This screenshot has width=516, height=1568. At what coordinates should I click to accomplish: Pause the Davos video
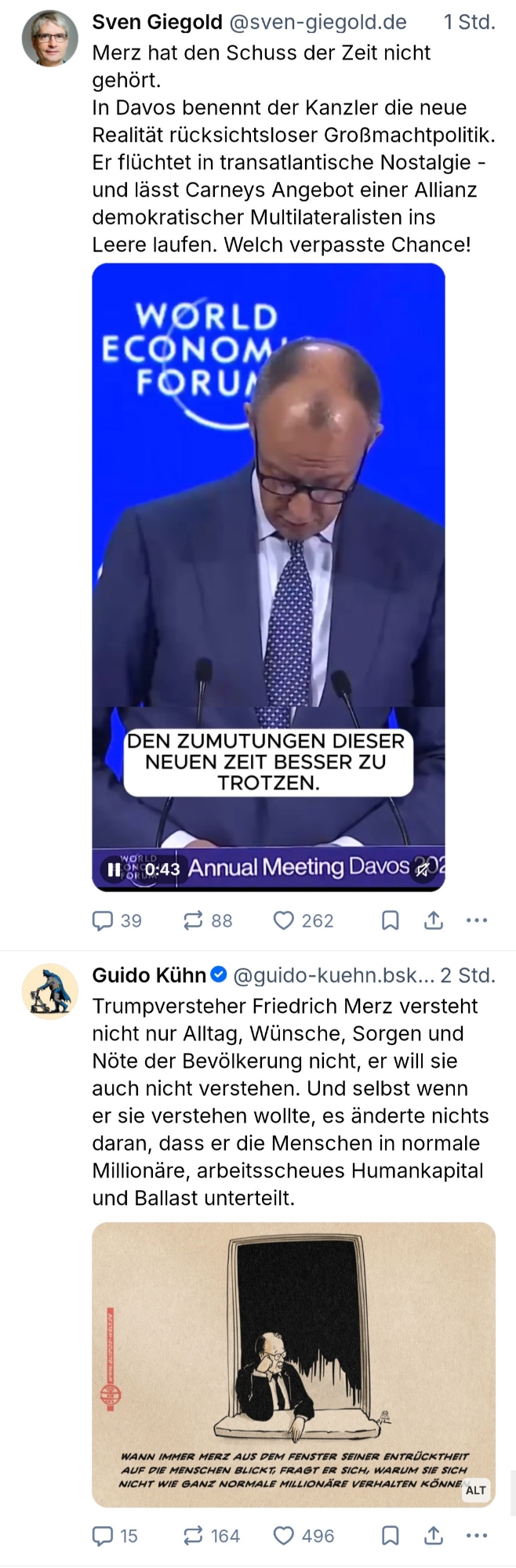click(114, 869)
